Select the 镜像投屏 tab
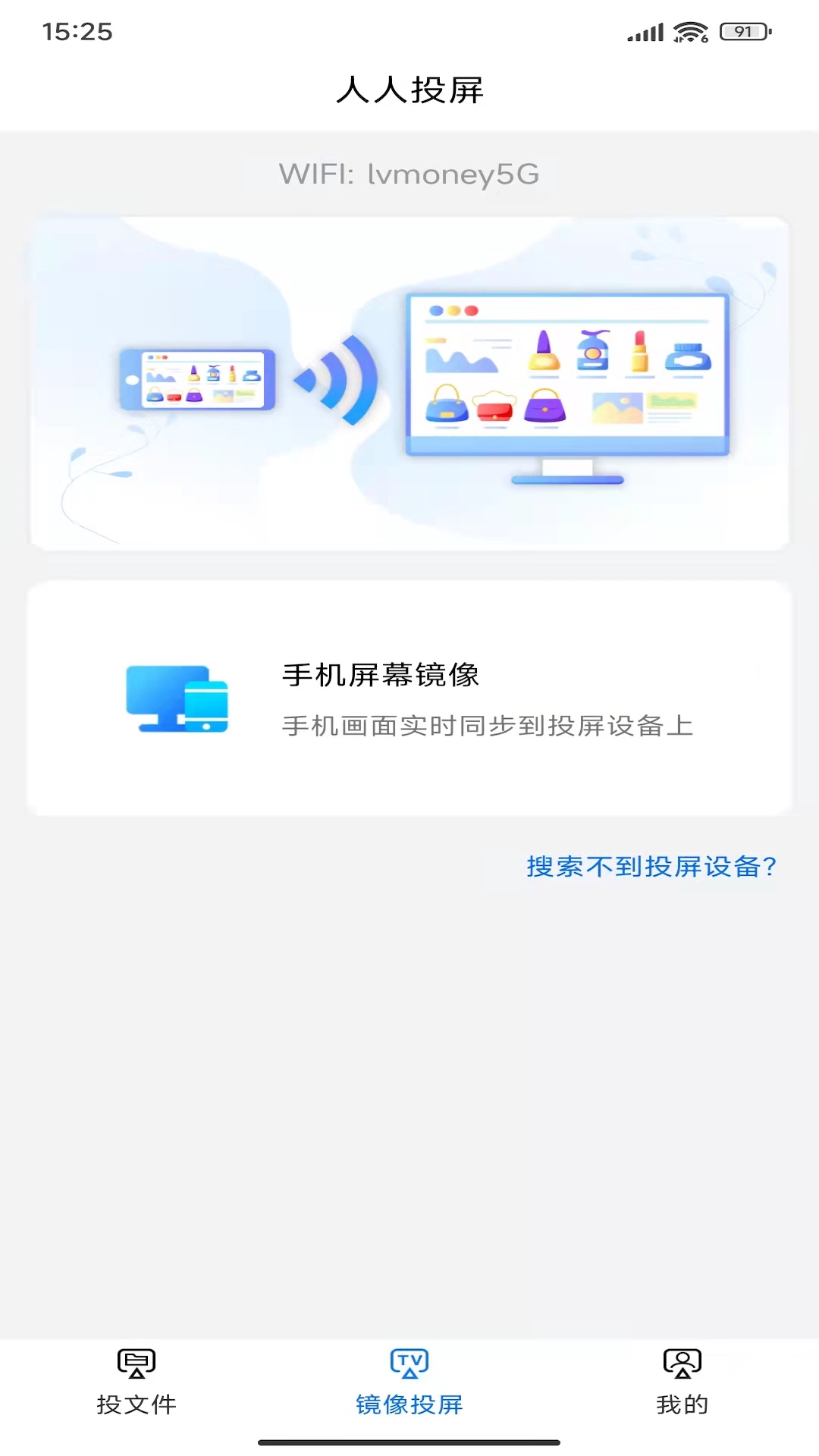The width and height of the screenshot is (819, 1456). click(409, 1384)
